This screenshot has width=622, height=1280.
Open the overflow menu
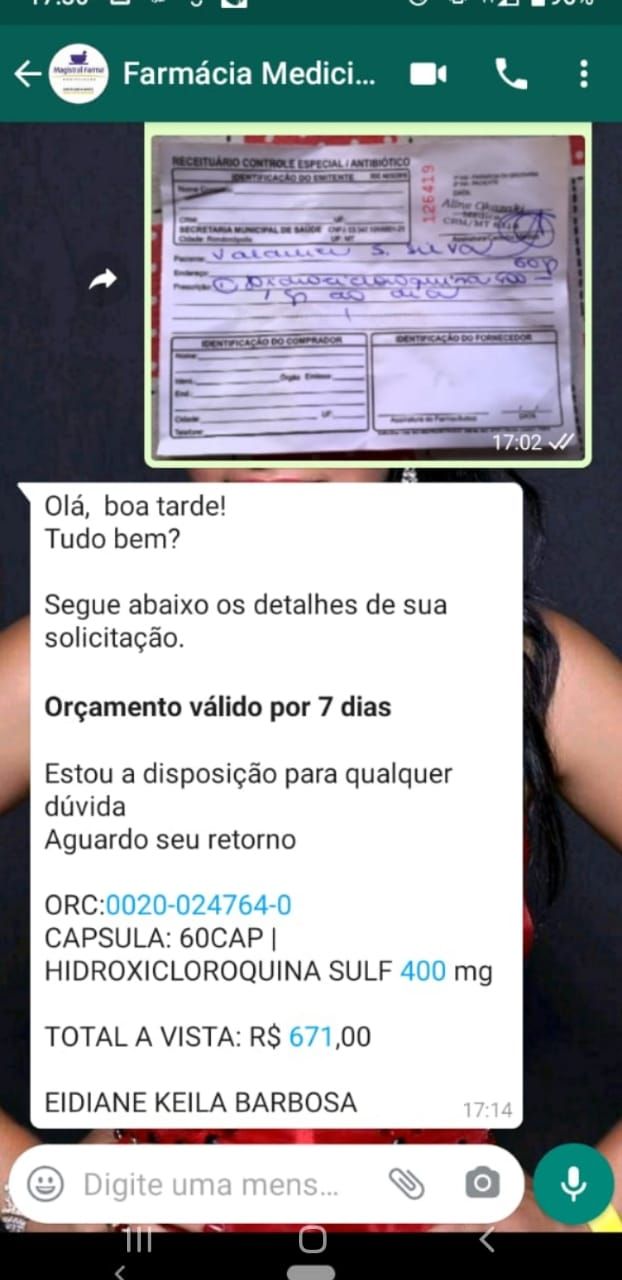tap(584, 74)
